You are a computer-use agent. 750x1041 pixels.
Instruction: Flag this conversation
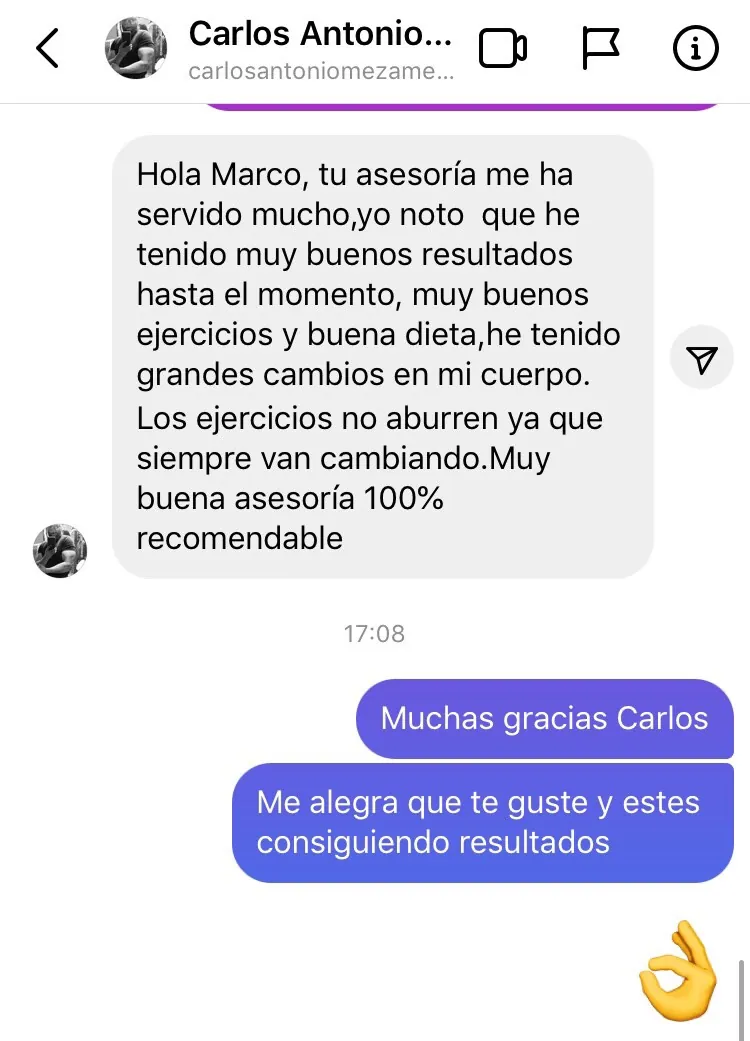tap(600, 48)
